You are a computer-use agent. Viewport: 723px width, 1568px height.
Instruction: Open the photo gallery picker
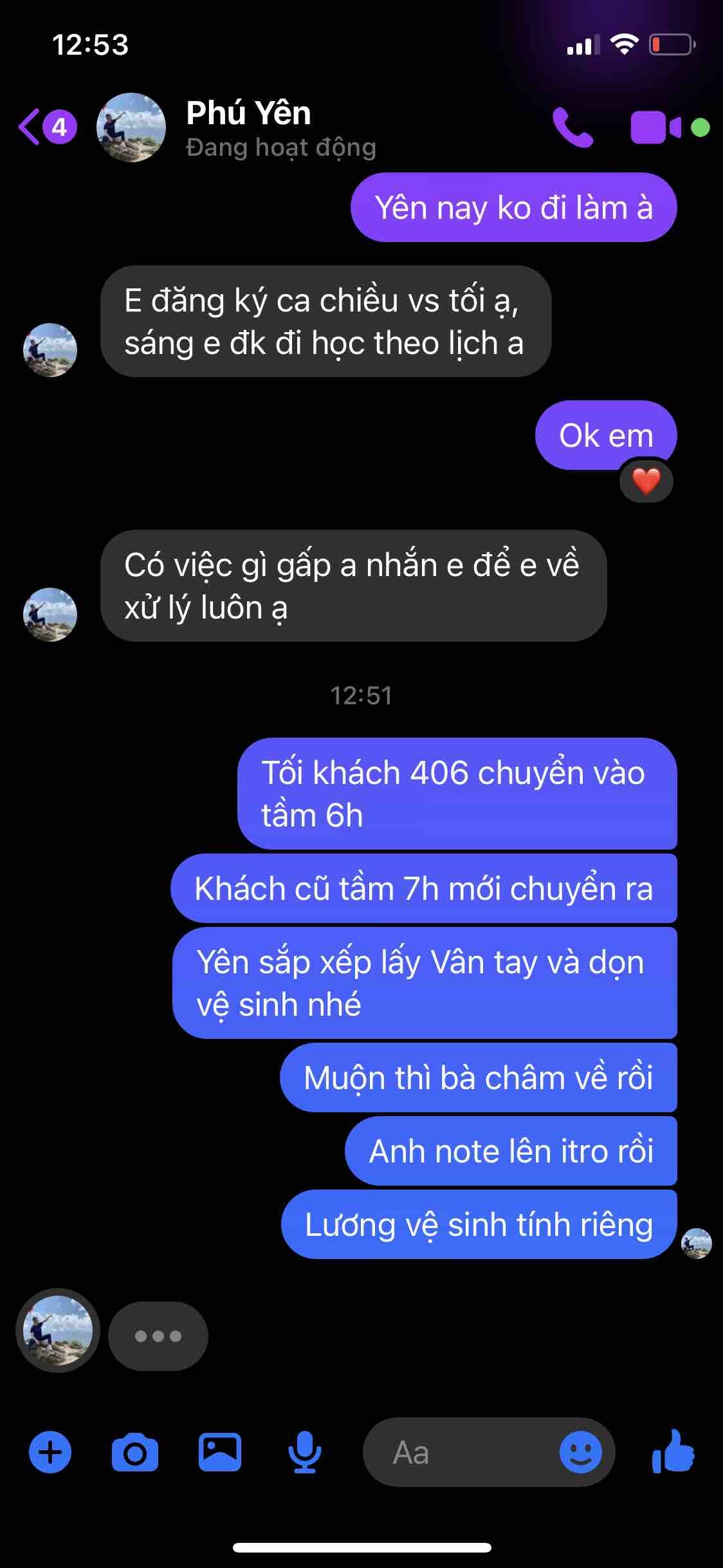pos(220,1453)
